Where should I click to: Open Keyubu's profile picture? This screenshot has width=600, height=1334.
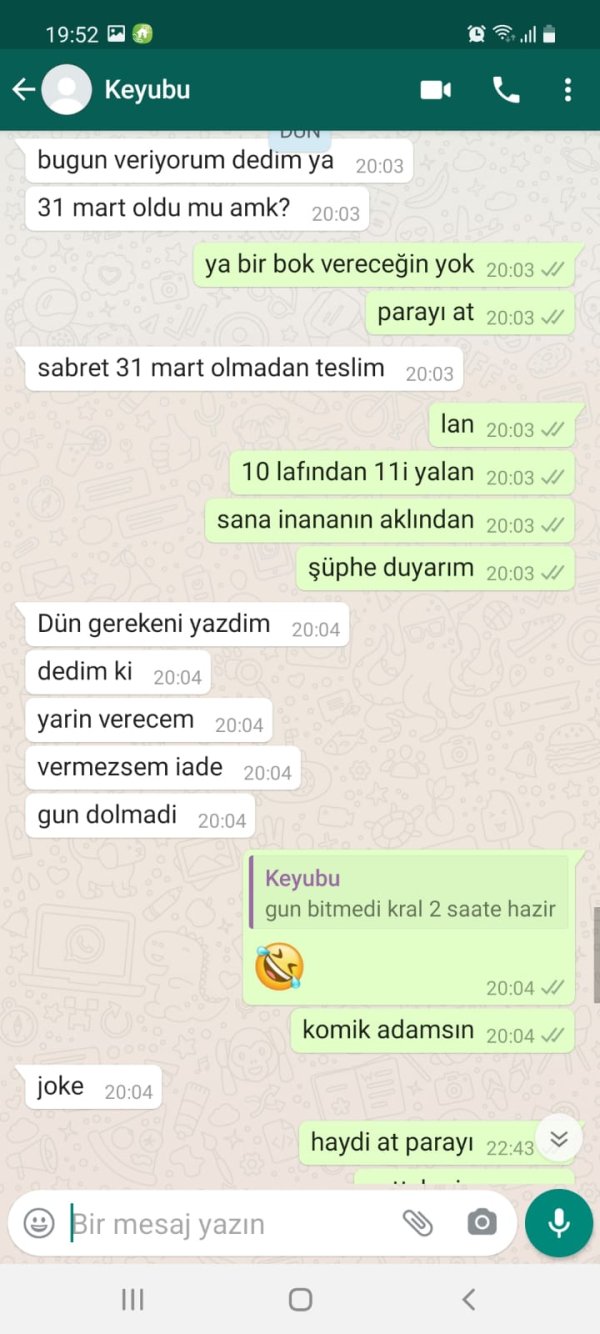click(67, 90)
